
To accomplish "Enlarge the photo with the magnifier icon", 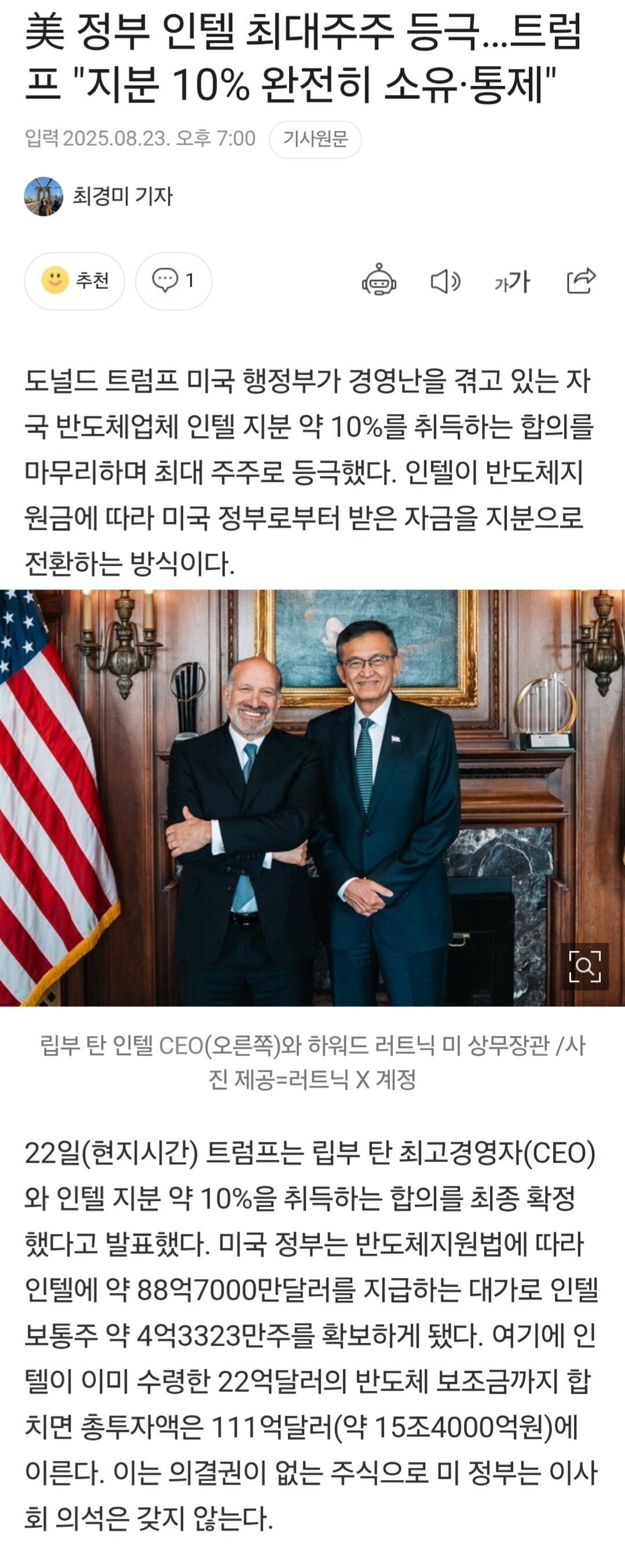I will [x=585, y=966].
